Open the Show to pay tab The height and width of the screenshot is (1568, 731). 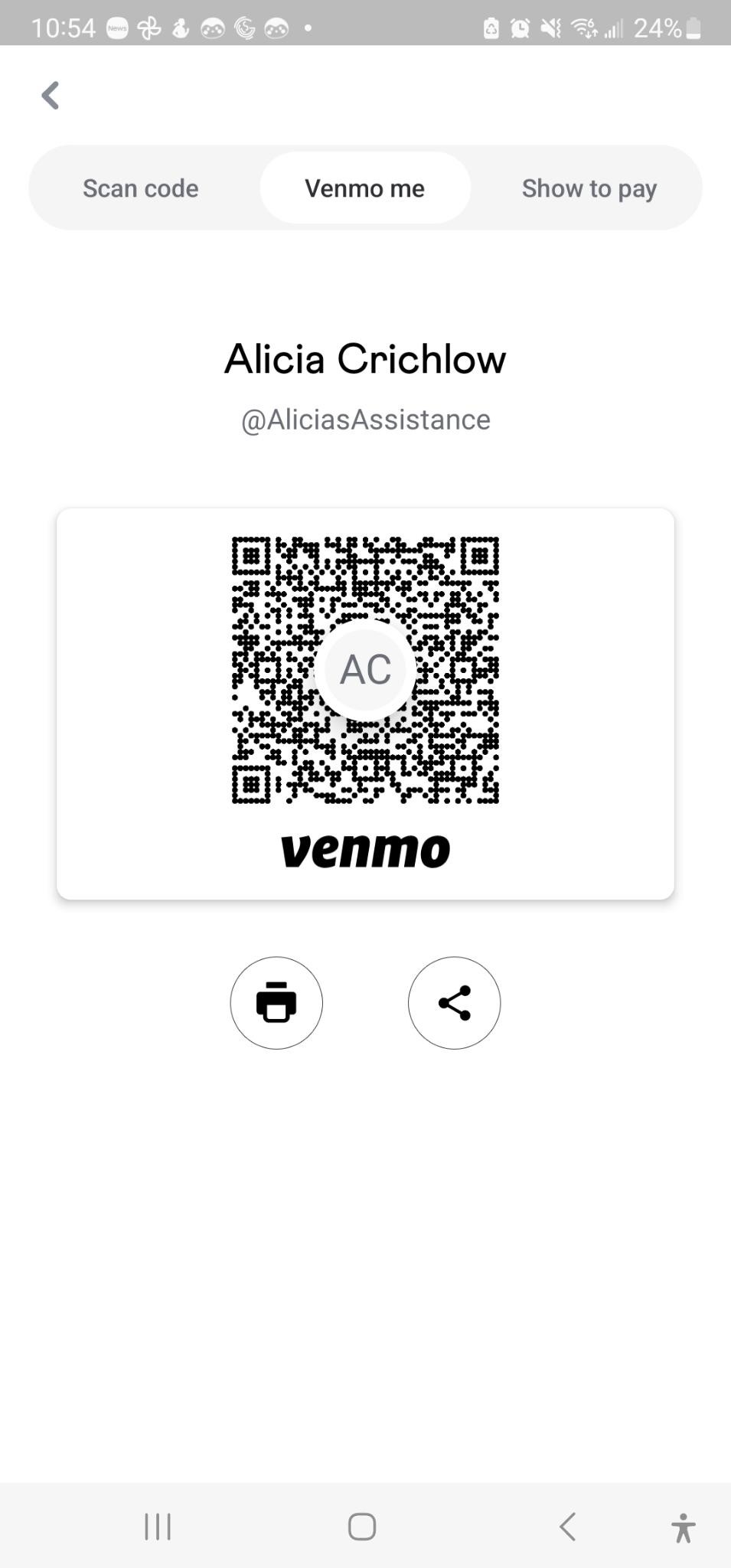[x=589, y=188]
